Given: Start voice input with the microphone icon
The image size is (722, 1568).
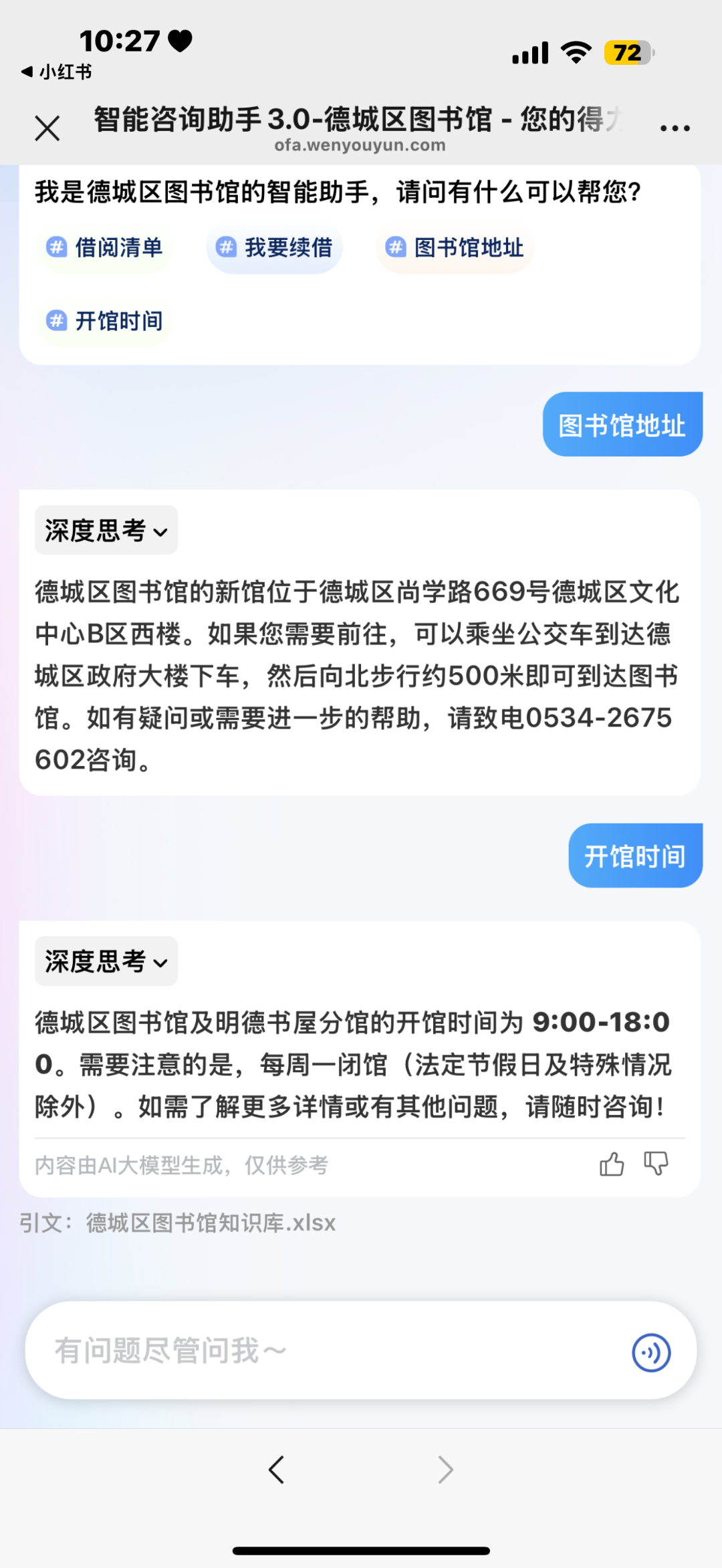Looking at the screenshot, I should click(651, 1352).
